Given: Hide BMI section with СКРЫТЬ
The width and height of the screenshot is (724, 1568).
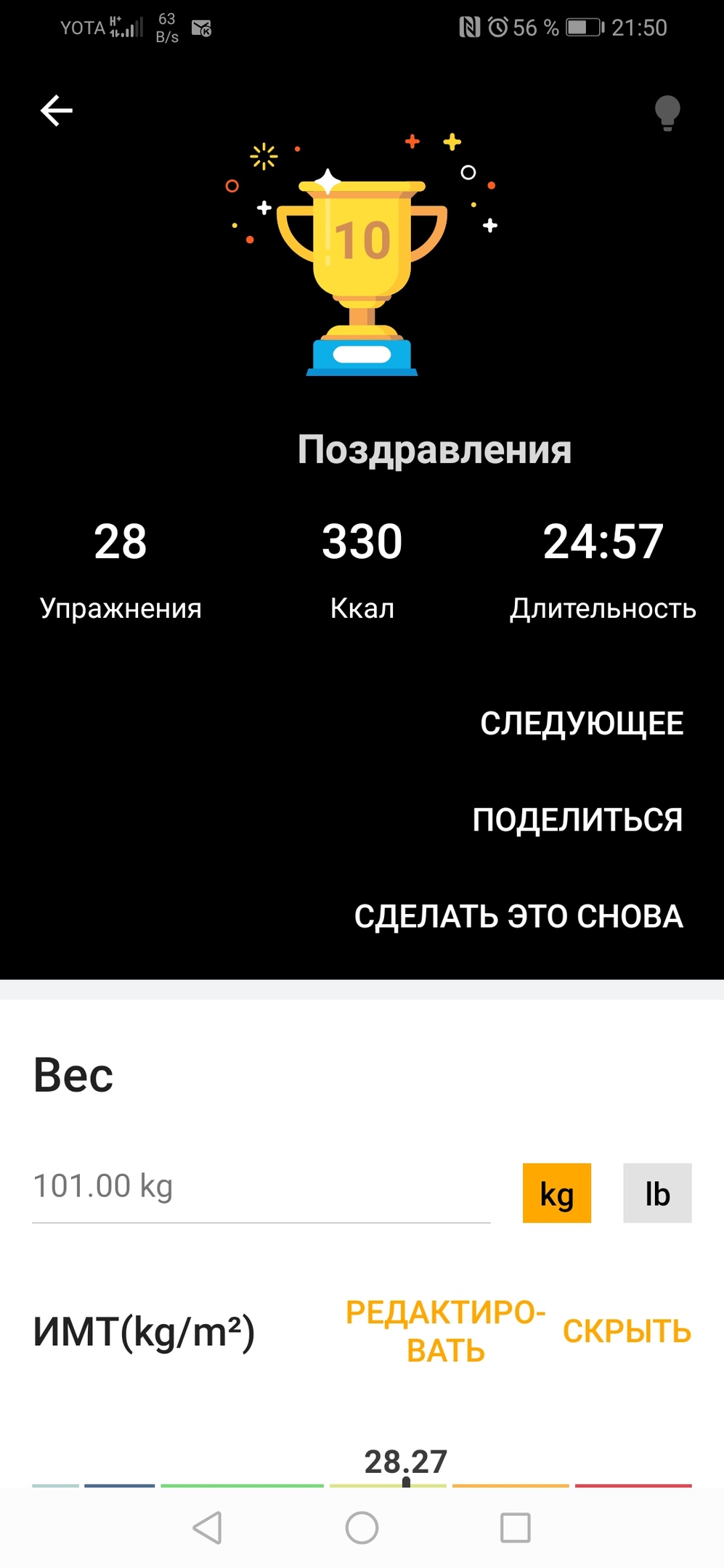Looking at the screenshot, I should [627, 1332].
